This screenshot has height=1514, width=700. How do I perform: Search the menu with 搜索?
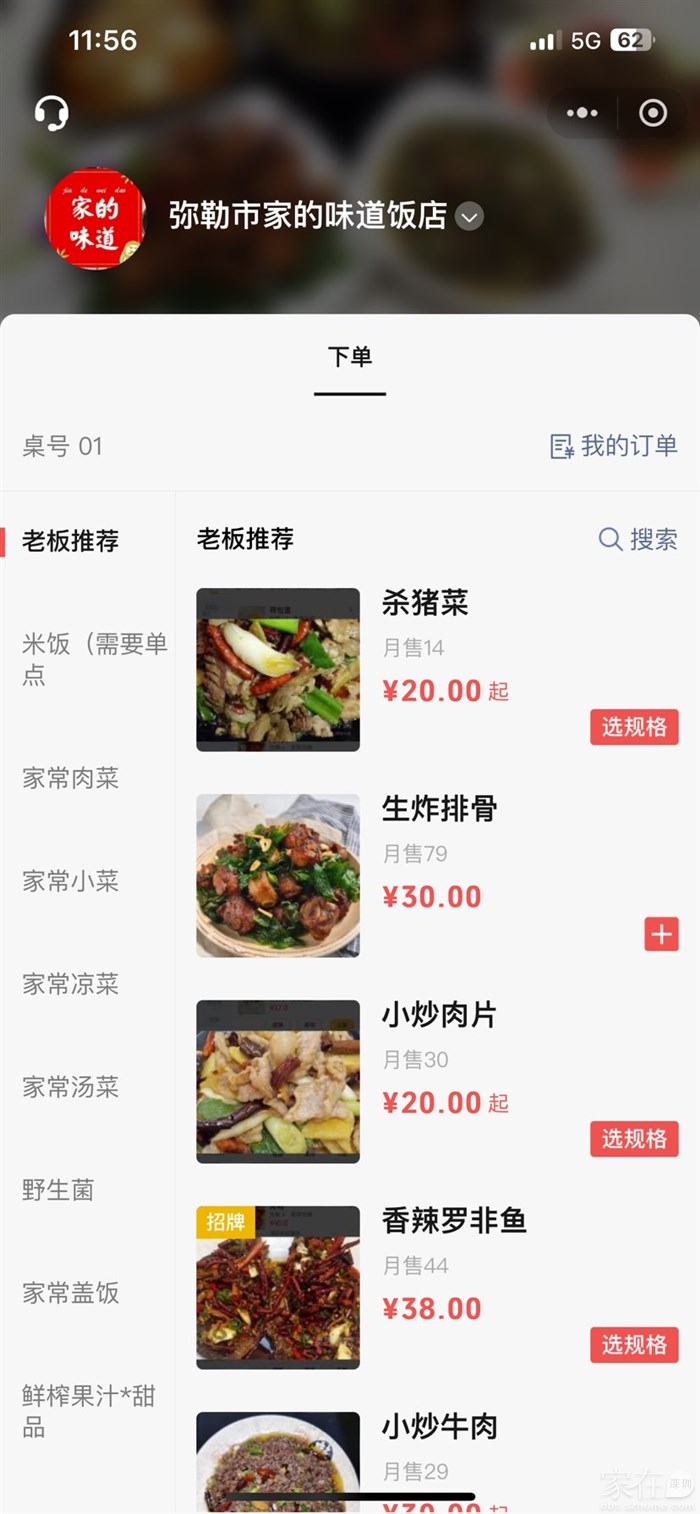638,539
